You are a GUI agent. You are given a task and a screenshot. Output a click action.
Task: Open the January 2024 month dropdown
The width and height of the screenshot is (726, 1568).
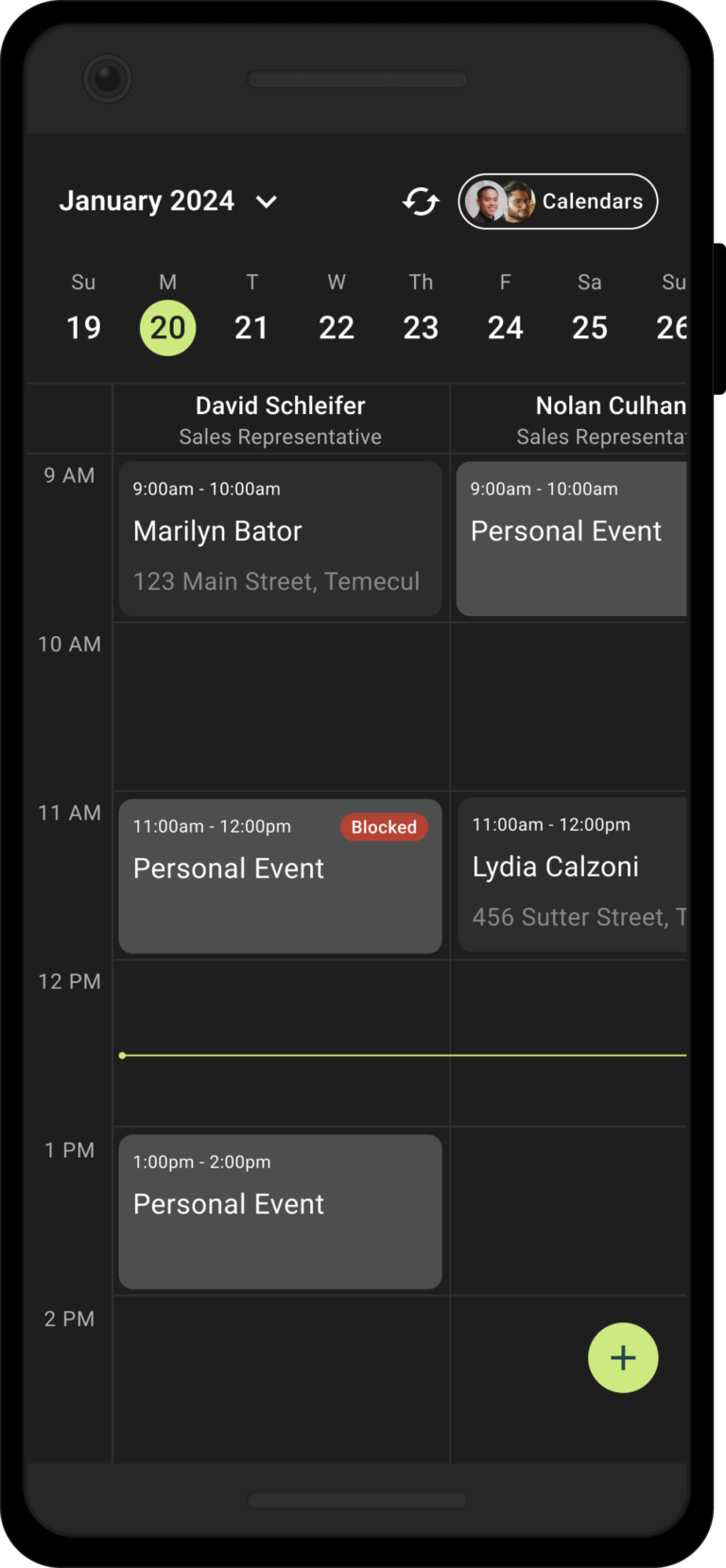[147, 200]
